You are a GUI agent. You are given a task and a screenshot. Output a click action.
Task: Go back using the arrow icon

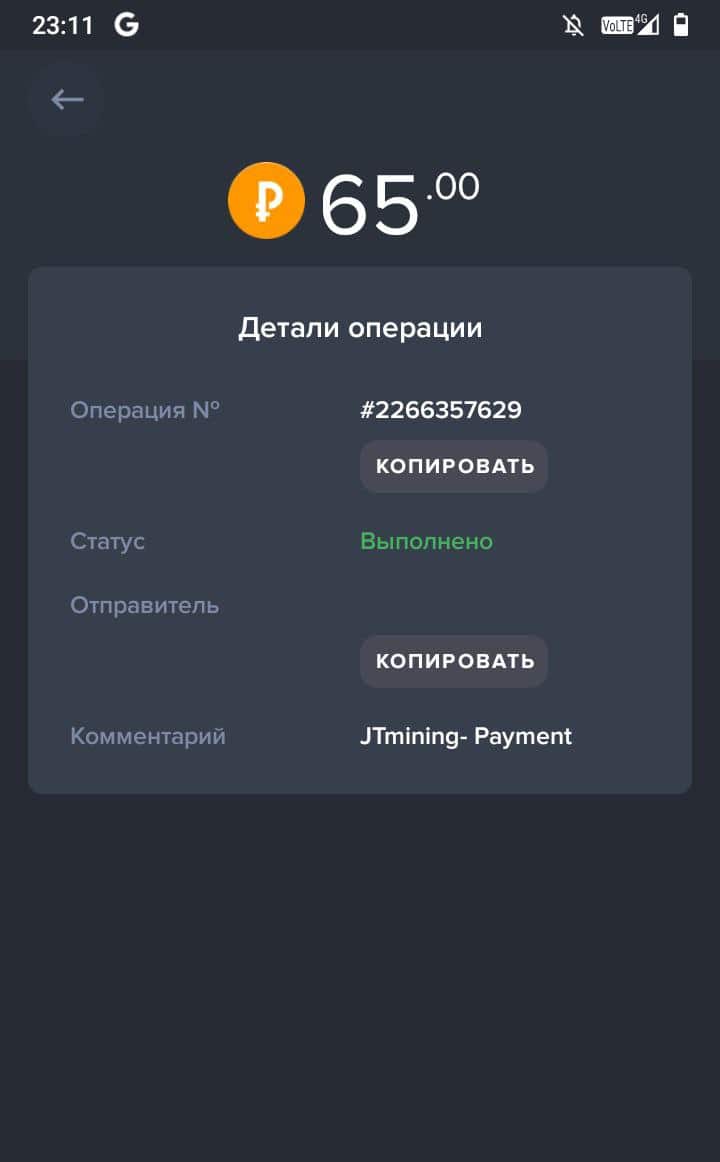point(67,99)
